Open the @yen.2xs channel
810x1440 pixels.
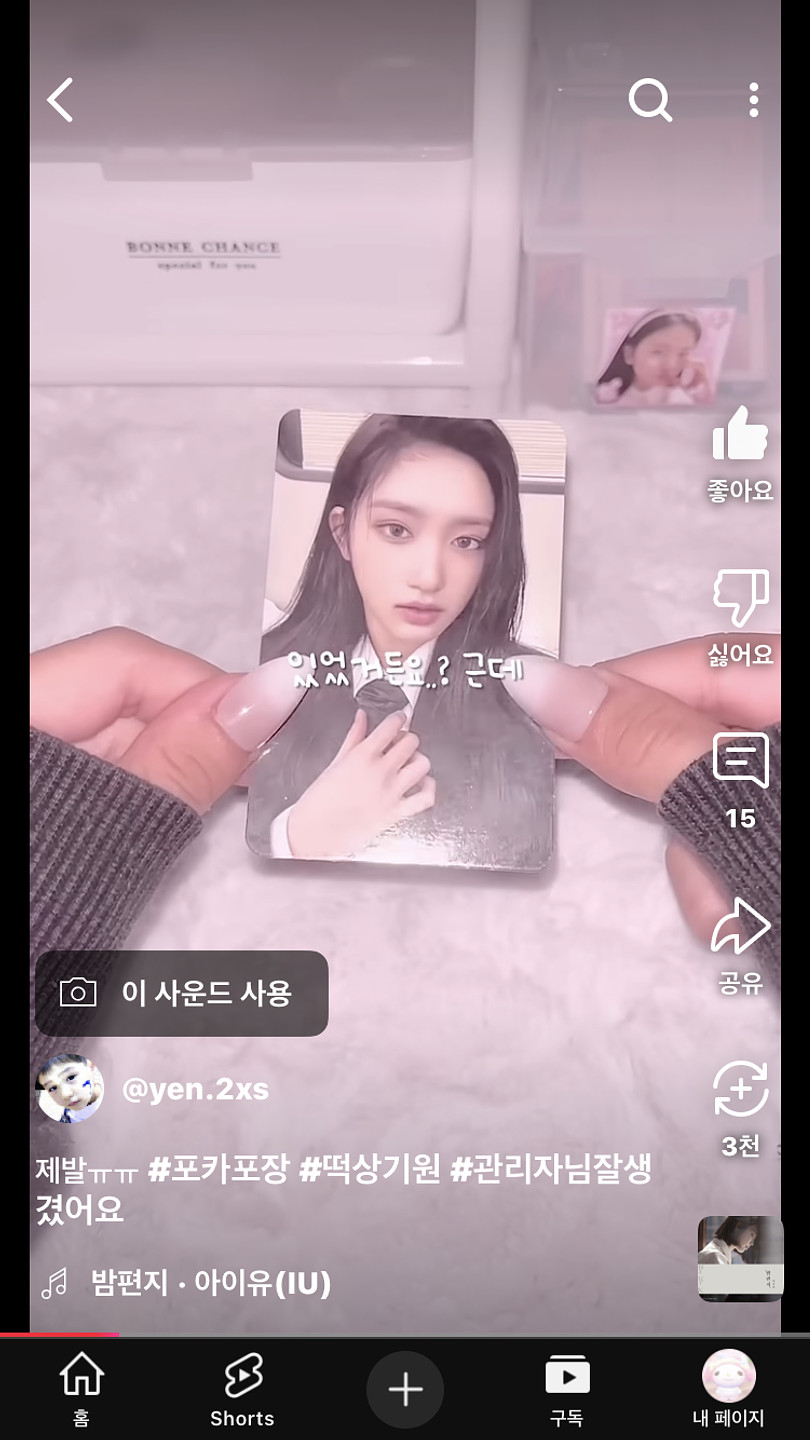[195, 1089]
